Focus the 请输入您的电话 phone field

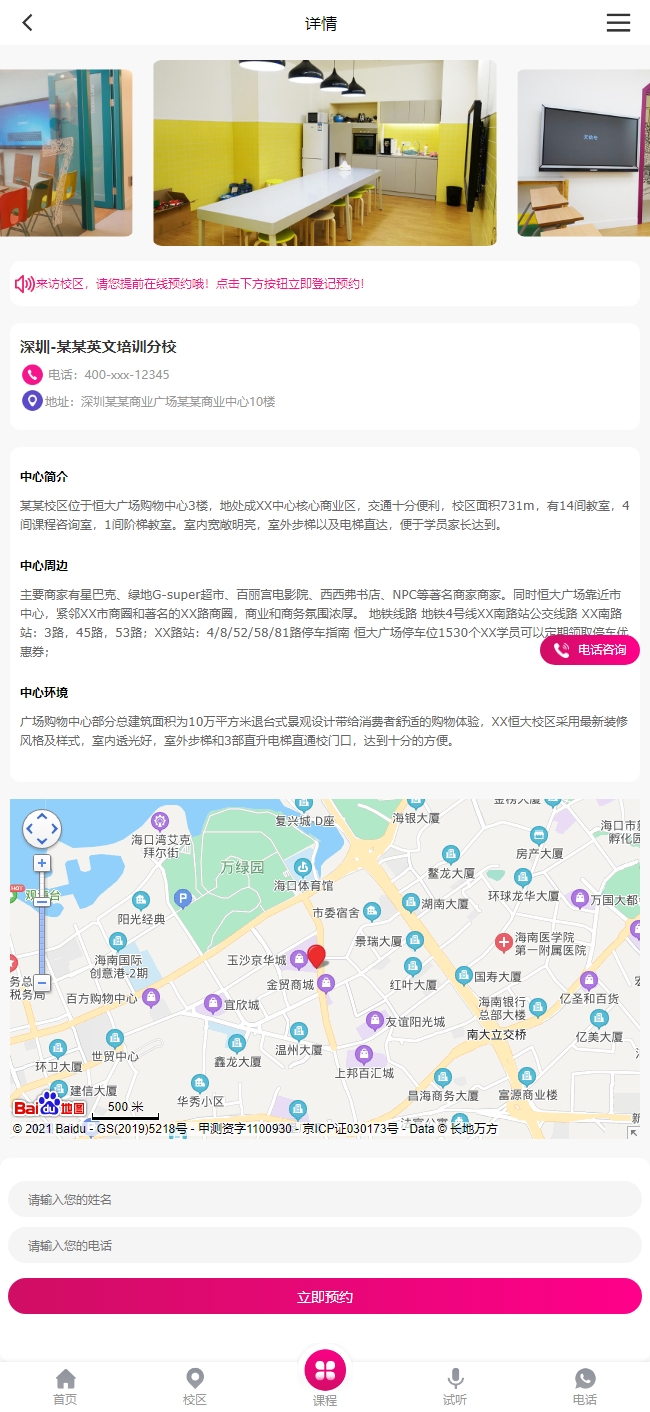325,1245
